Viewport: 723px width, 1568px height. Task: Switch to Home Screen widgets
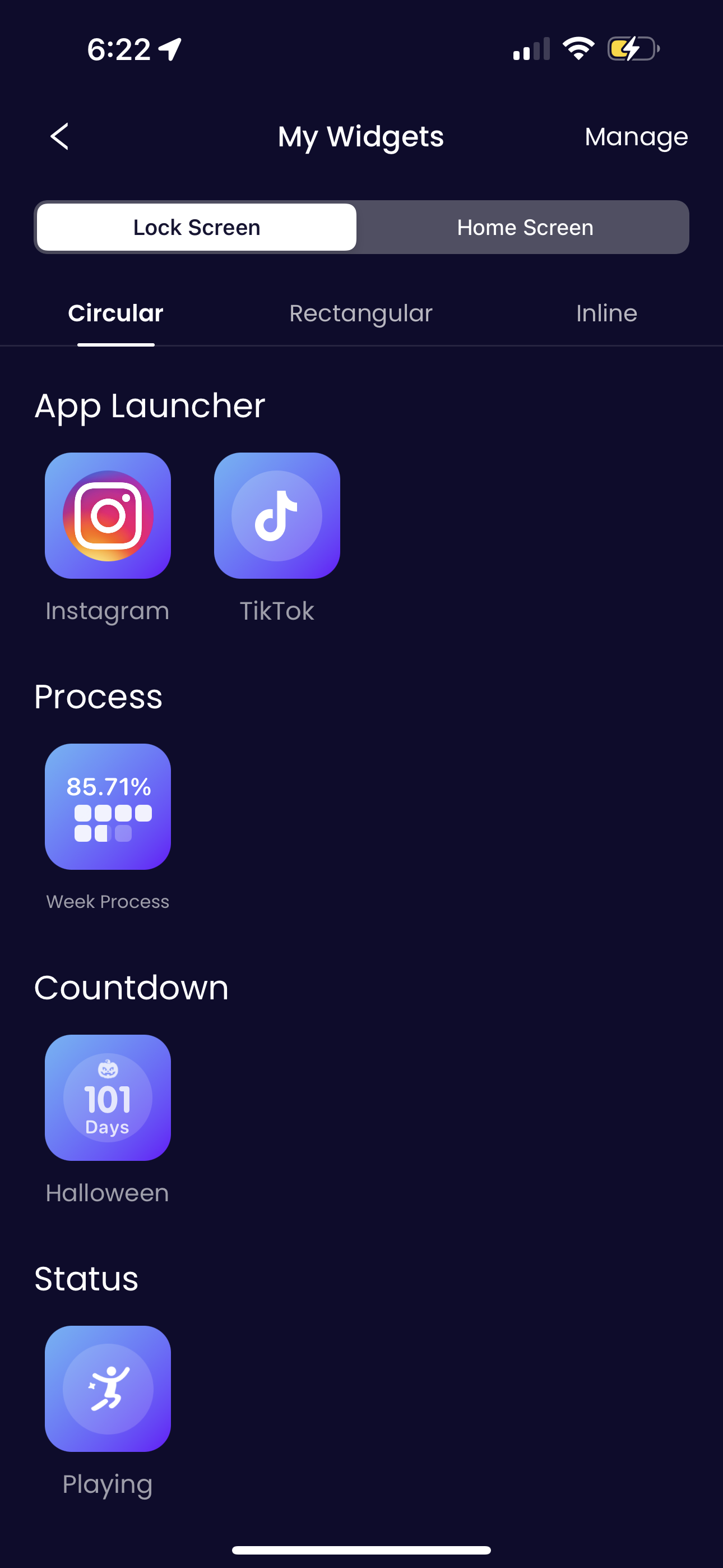[524, 227]
